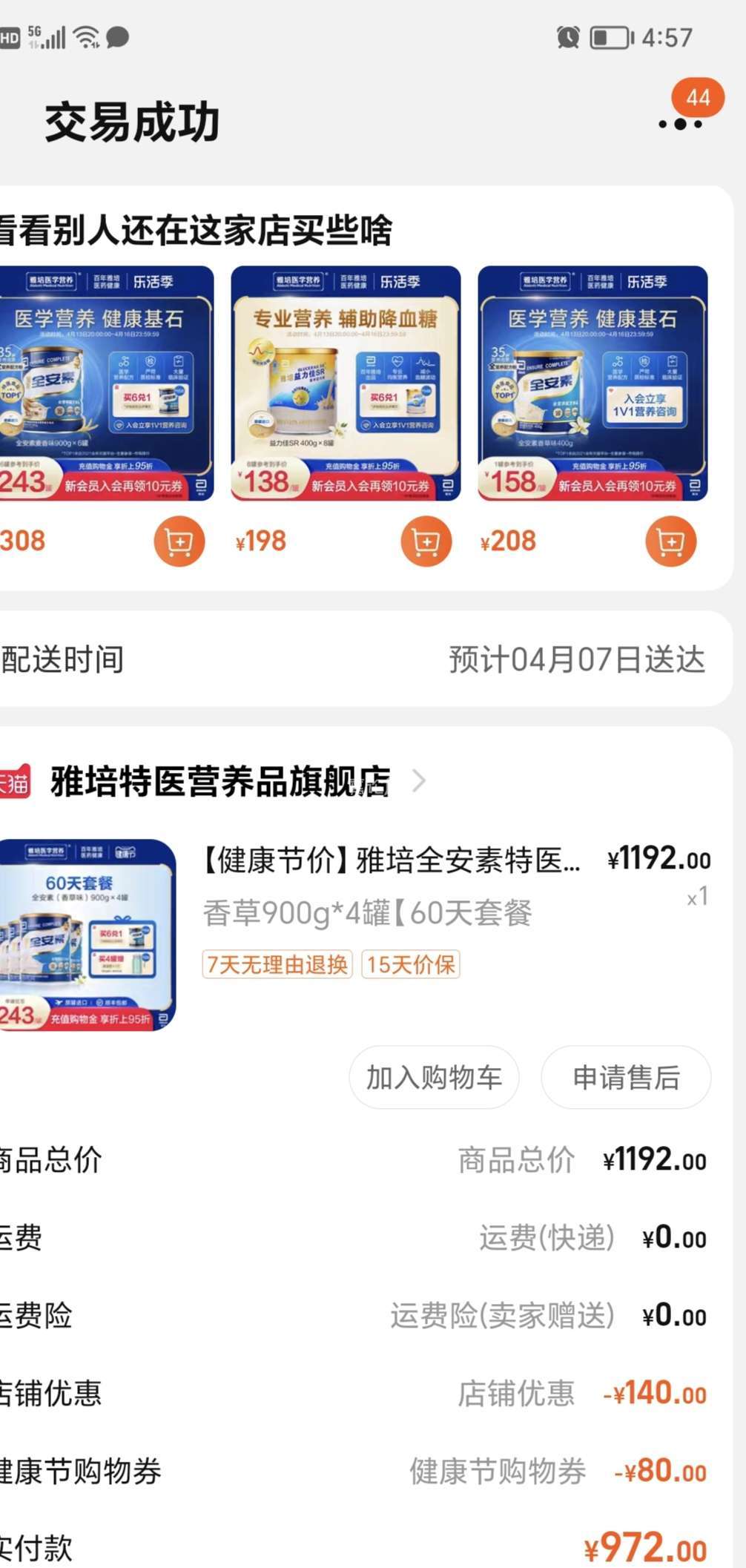Add the ¥208 product to cart

pyautogui.click(x=670, y=541)
